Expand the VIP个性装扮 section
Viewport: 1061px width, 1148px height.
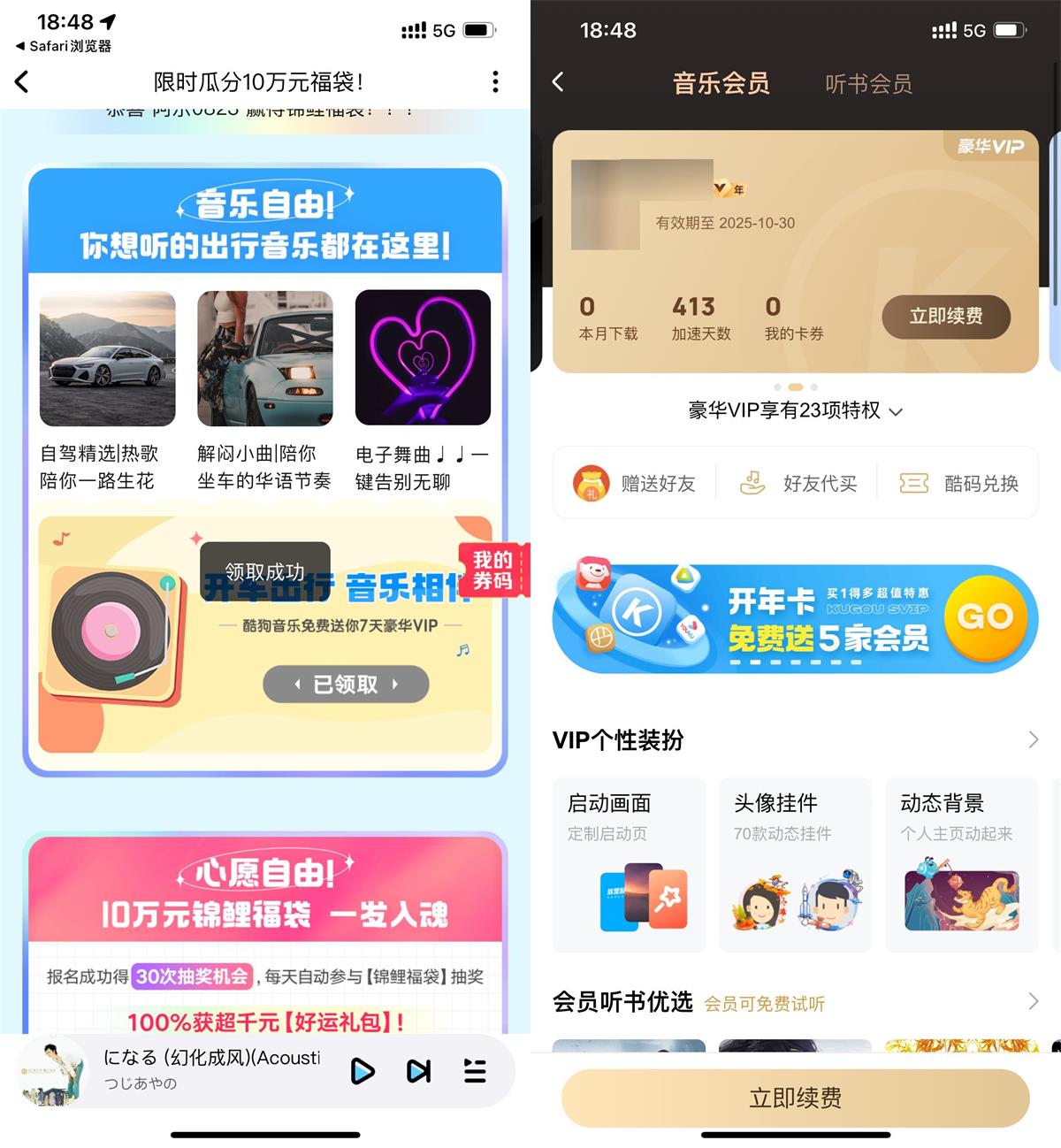click(1033, 739)
